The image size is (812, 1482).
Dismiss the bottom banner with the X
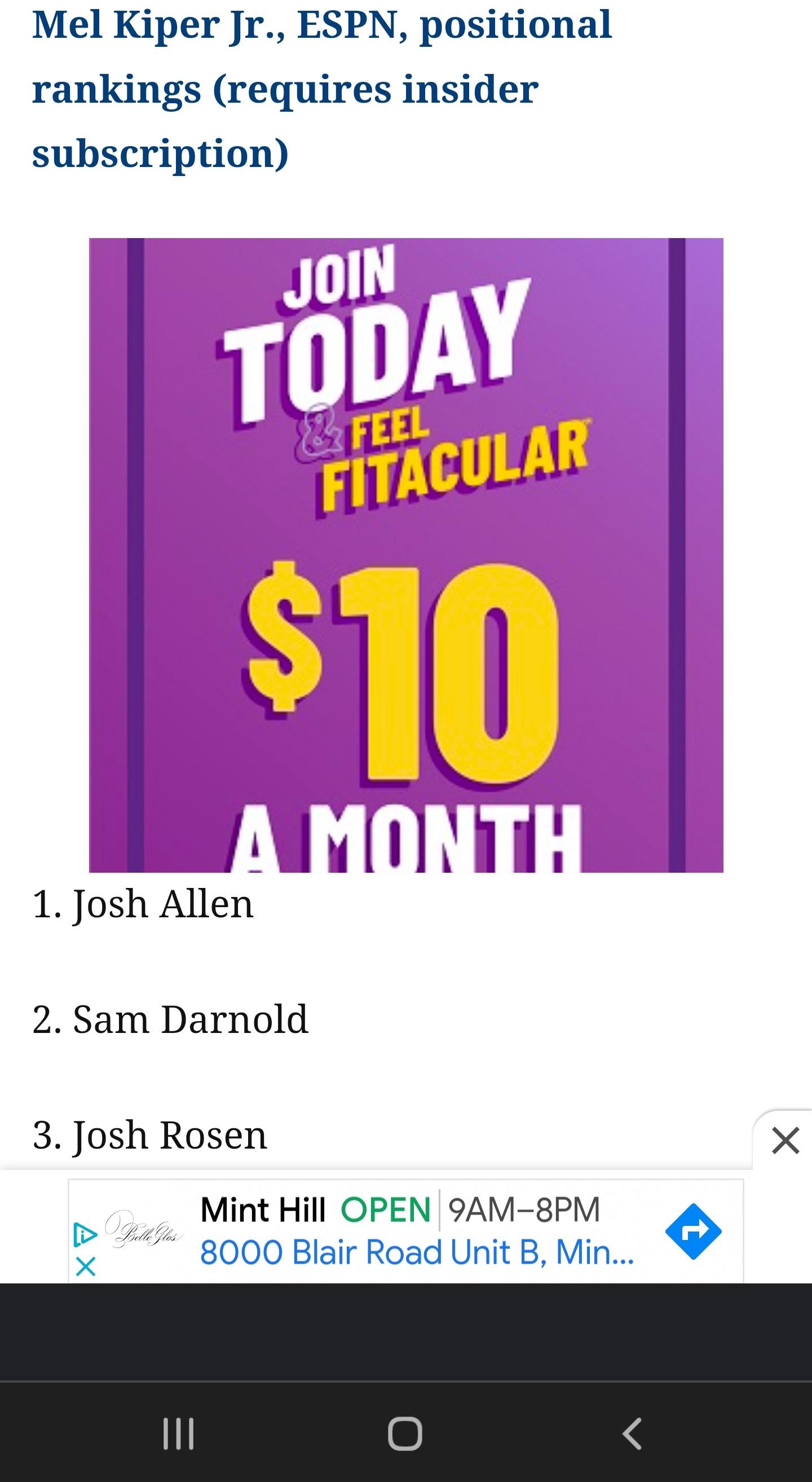tap(785, 1141)
